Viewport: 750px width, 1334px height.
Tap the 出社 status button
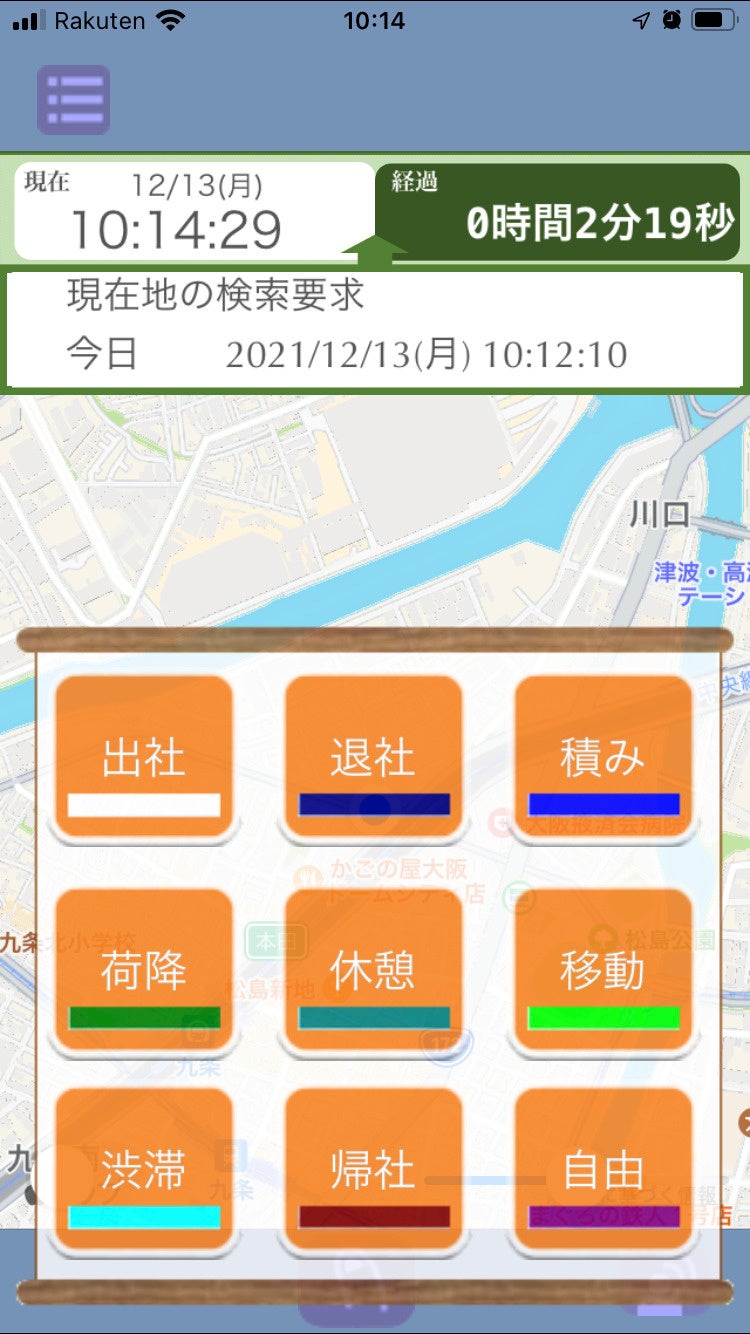tap(144, 757)
